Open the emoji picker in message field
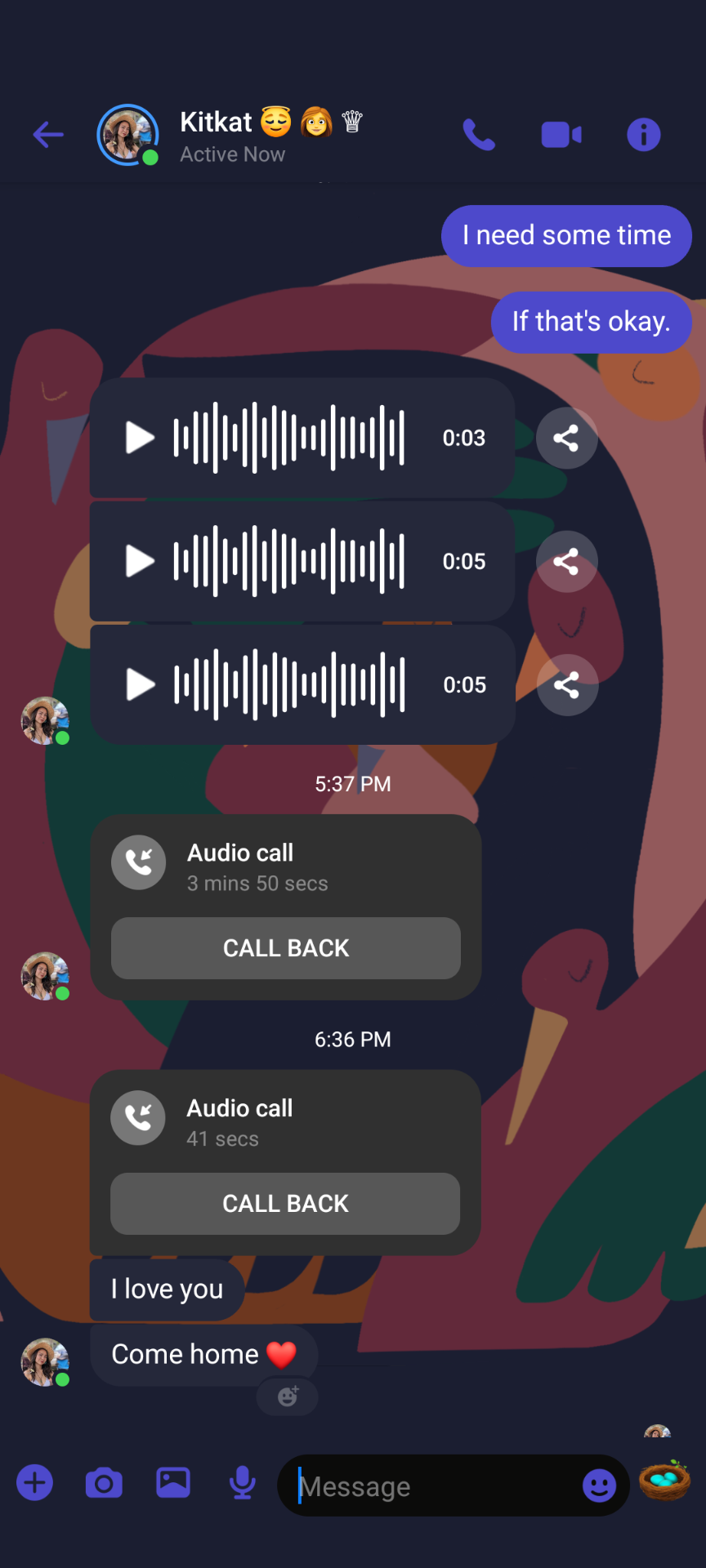 click(599, 1486)
